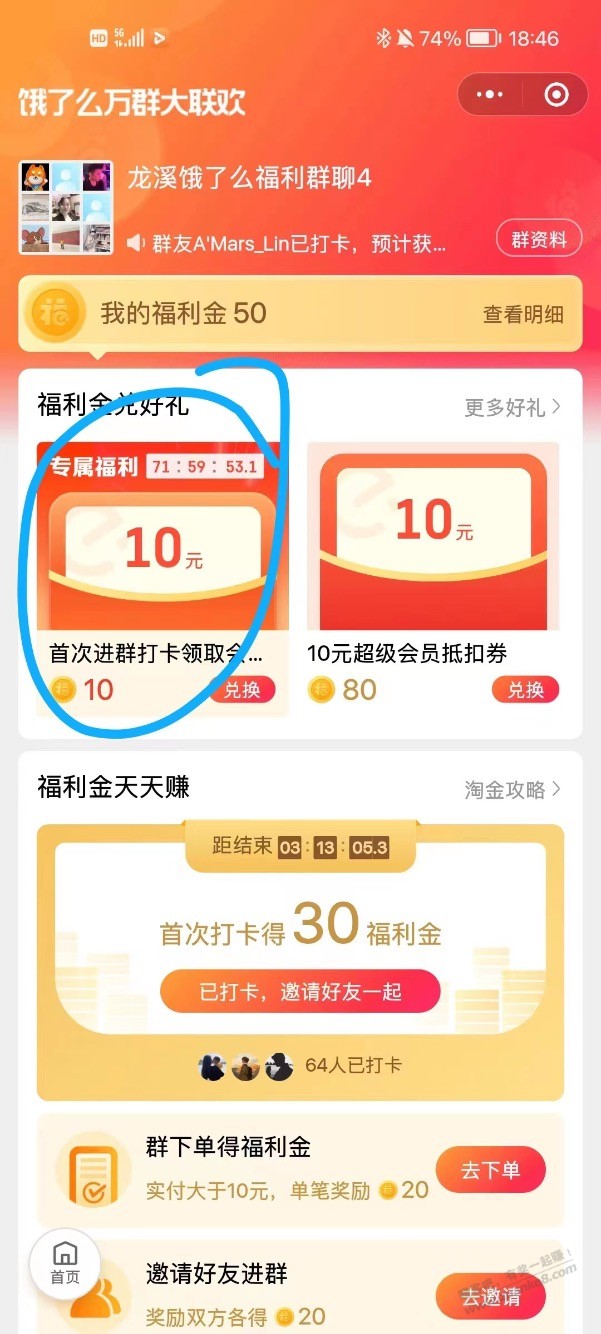601x1334 pixels.
Task: Tap 去下单 to place an order
Action: coord(490,1170)
